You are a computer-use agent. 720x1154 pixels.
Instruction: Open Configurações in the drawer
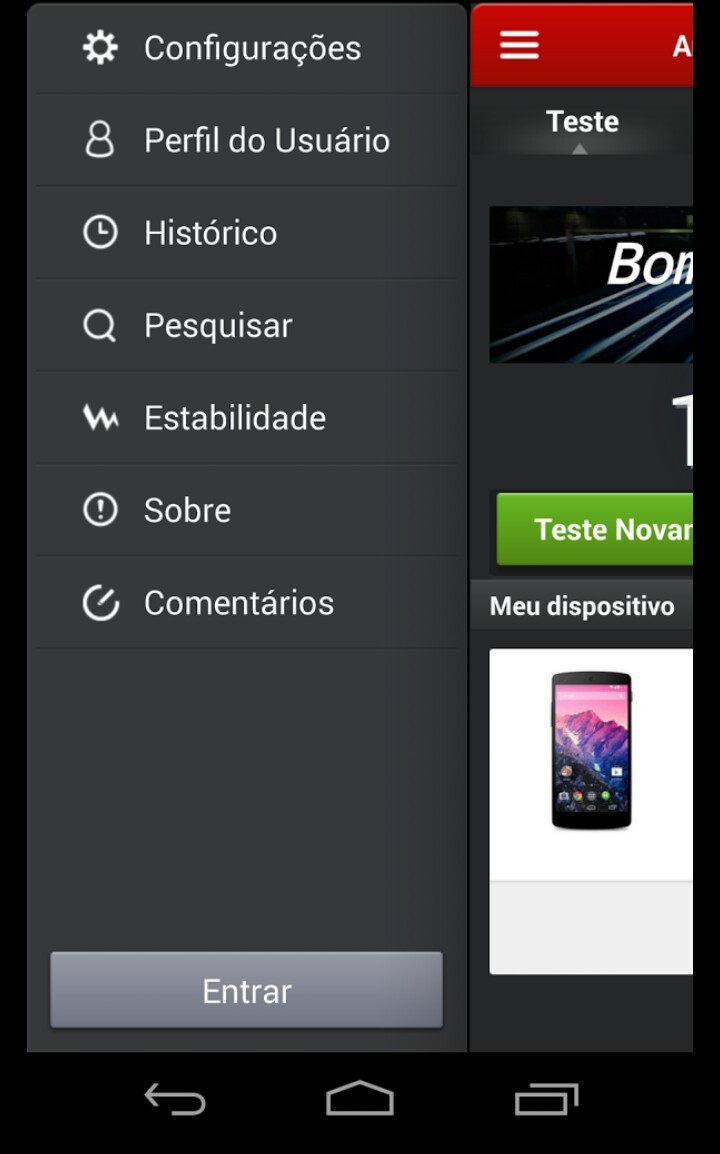click(250, 48)
